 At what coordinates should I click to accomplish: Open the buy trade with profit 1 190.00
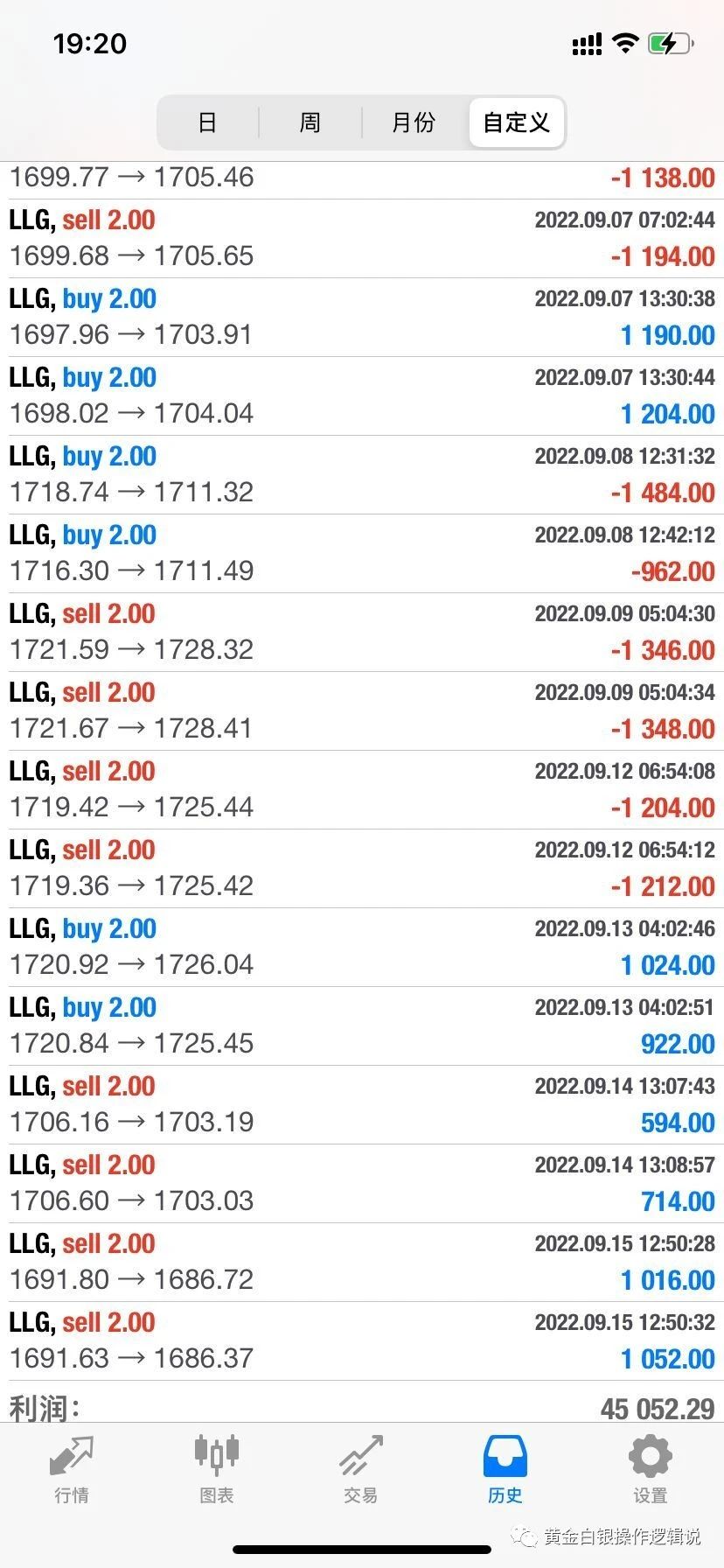coord(362,318)
